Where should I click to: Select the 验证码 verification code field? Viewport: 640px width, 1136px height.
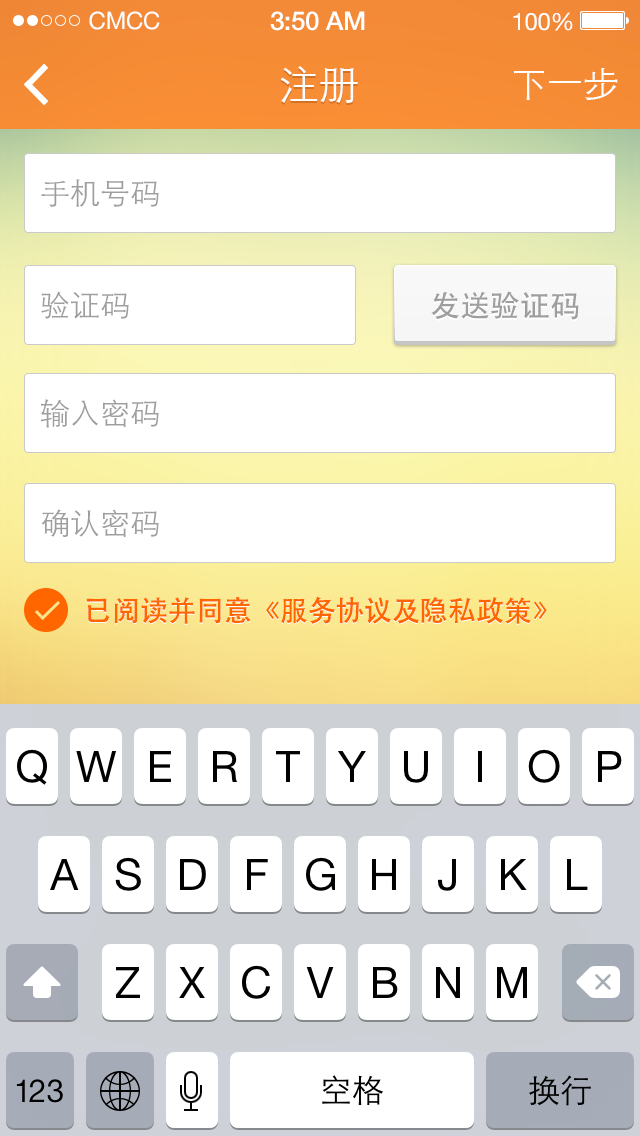tap(190, 305)
